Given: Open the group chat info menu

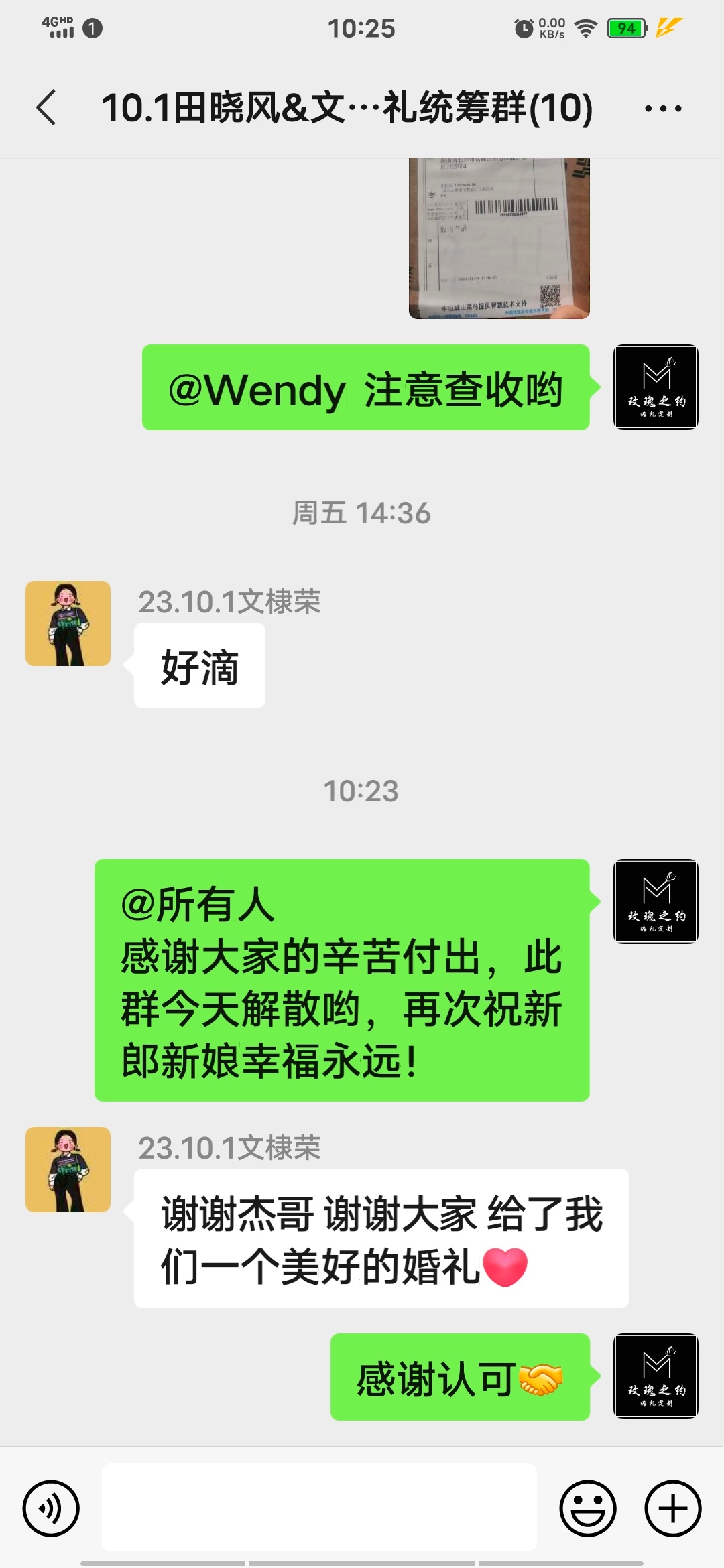Looking at the screenshot, I should (663, 108).
